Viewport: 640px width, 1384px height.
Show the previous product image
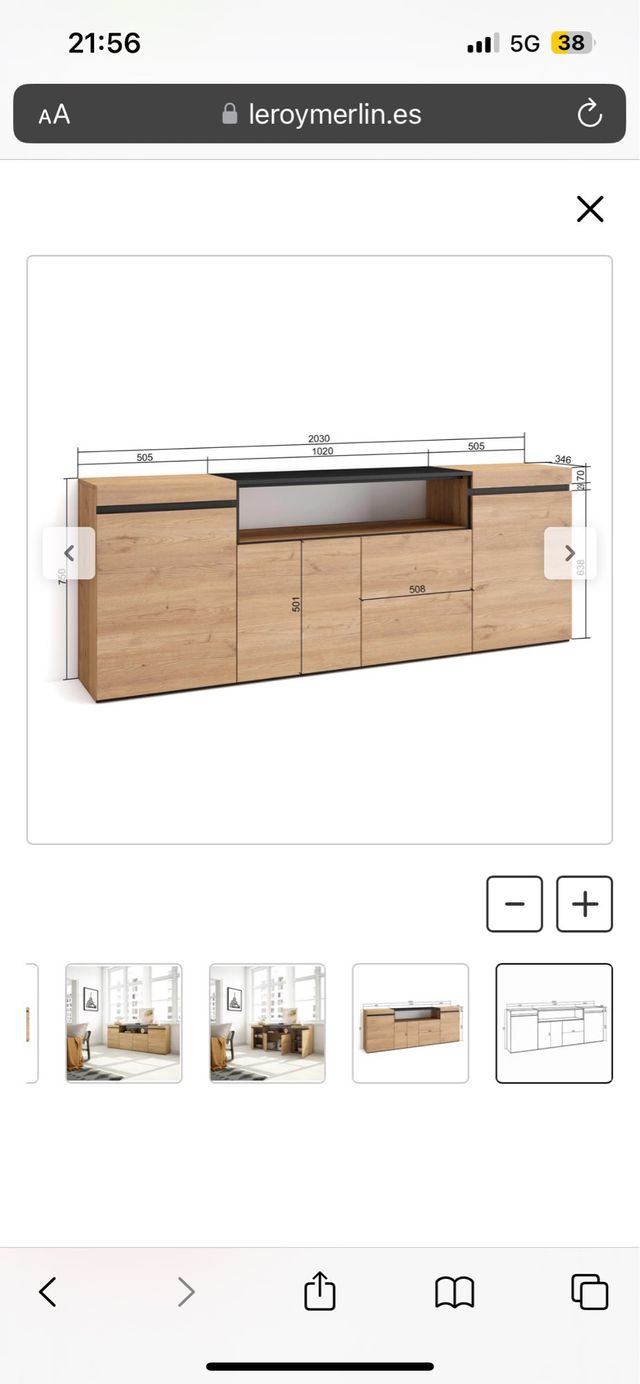coord(69,553)
